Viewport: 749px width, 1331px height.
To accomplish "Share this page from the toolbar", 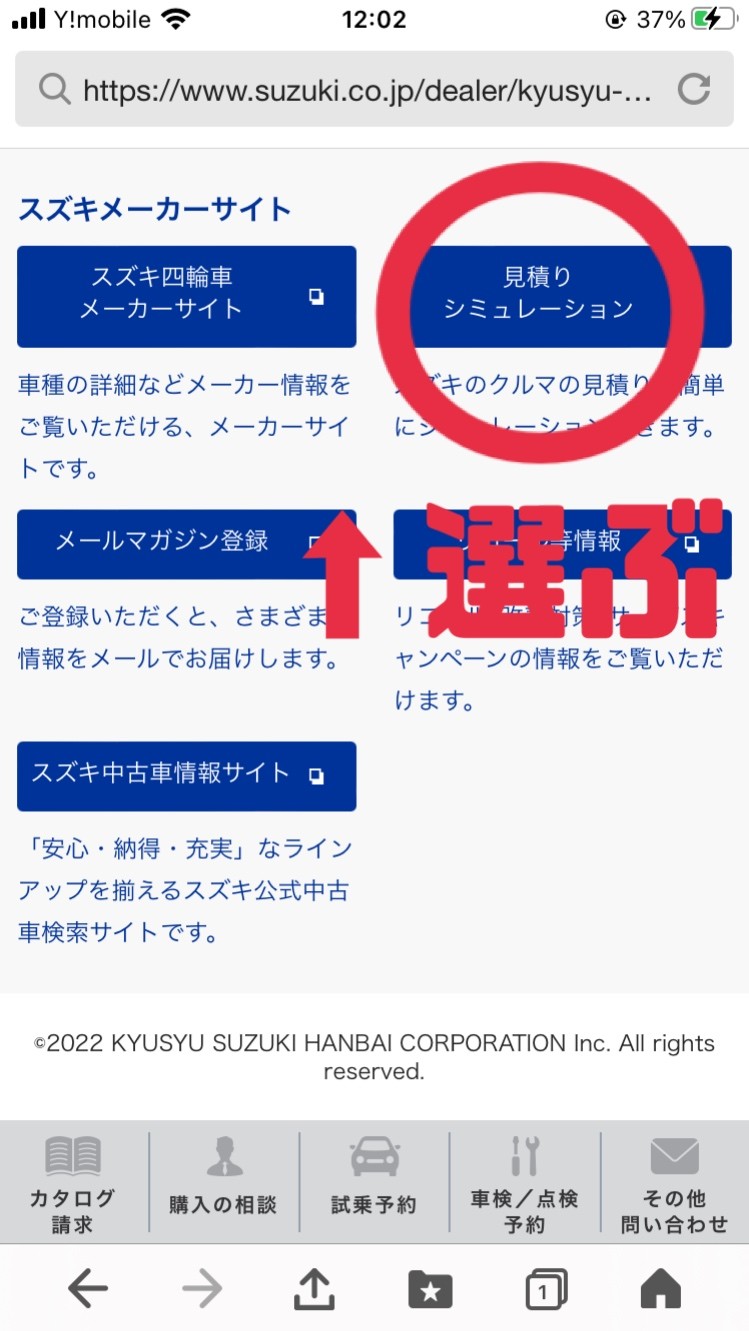I will click(x=314, y=1289).
